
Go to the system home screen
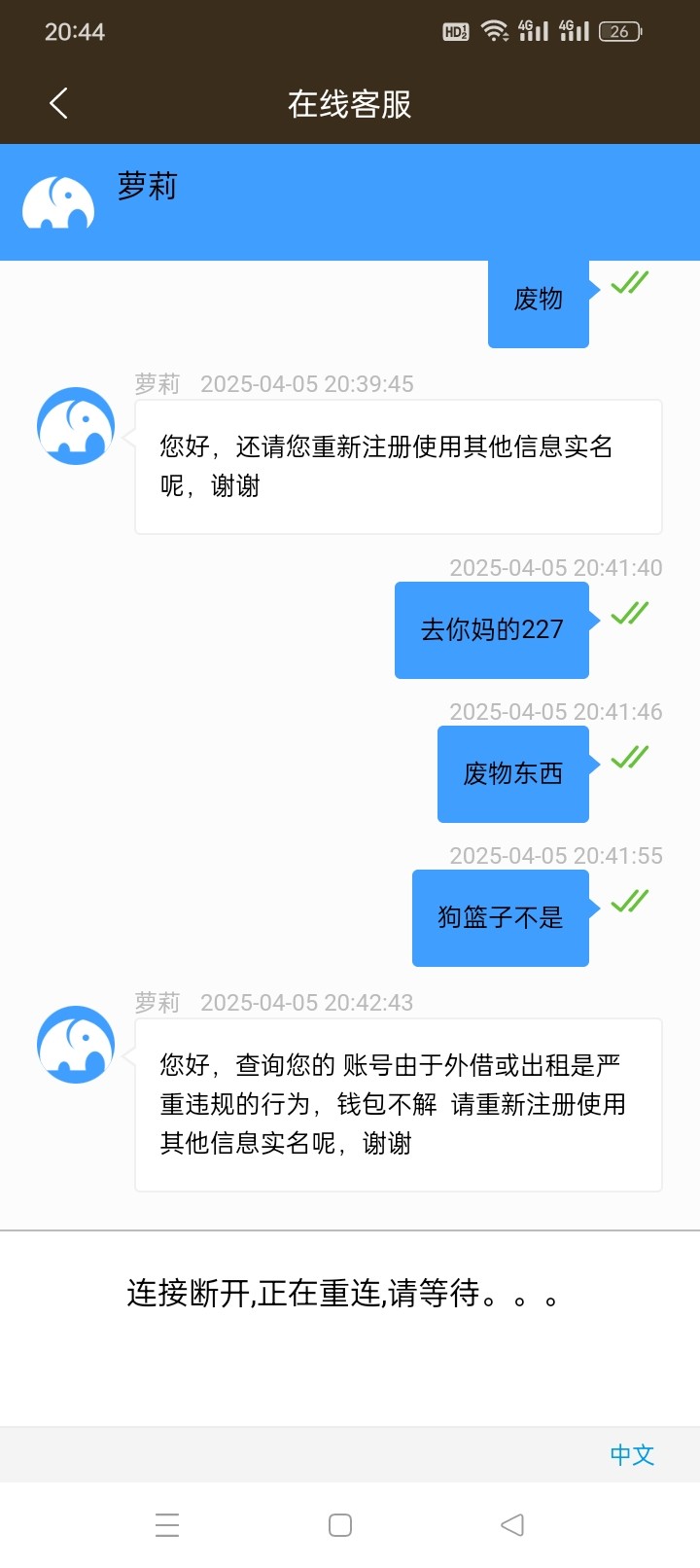point(340,1525)
